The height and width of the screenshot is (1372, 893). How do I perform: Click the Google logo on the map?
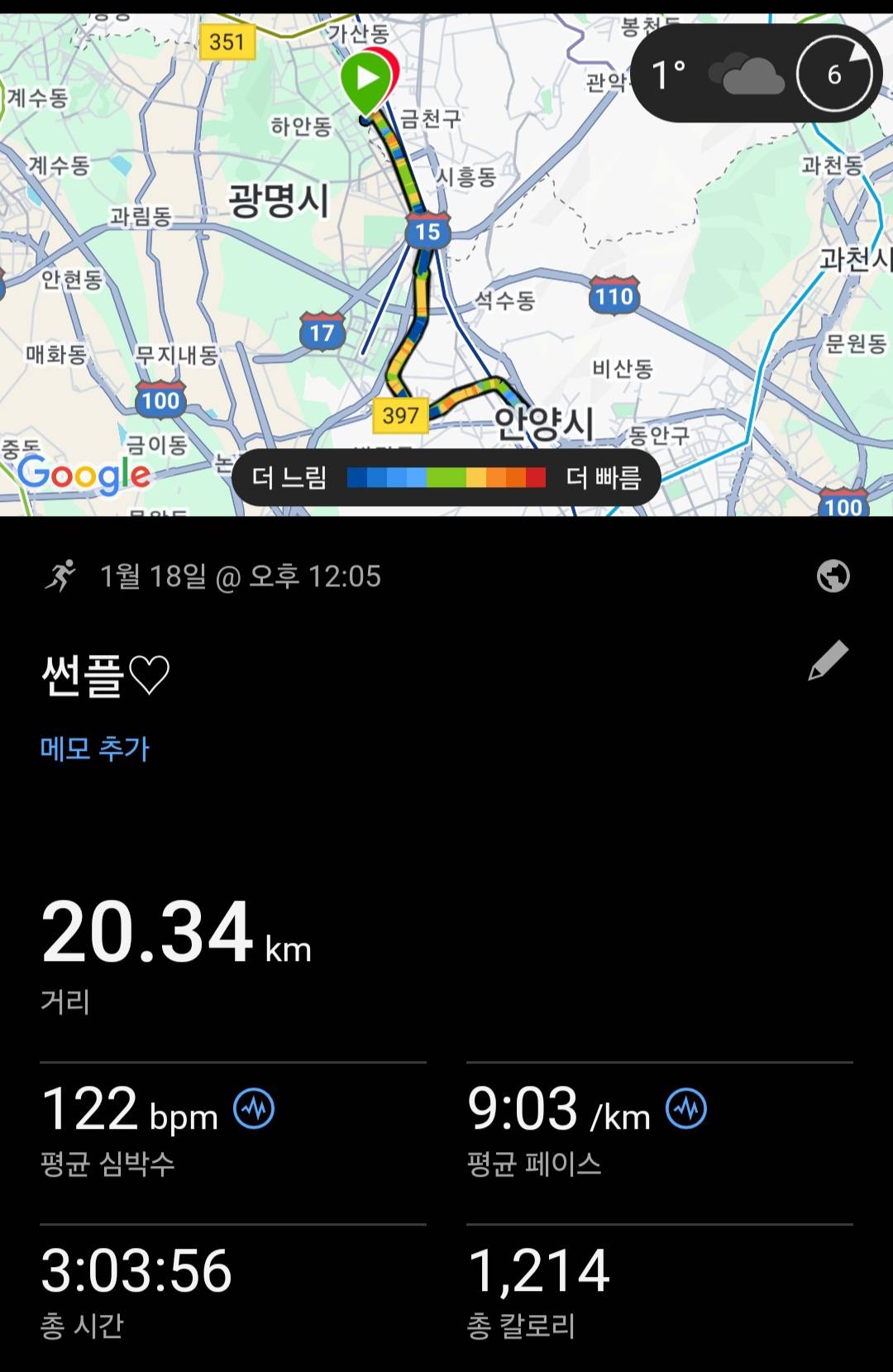(x=83, y=475)
